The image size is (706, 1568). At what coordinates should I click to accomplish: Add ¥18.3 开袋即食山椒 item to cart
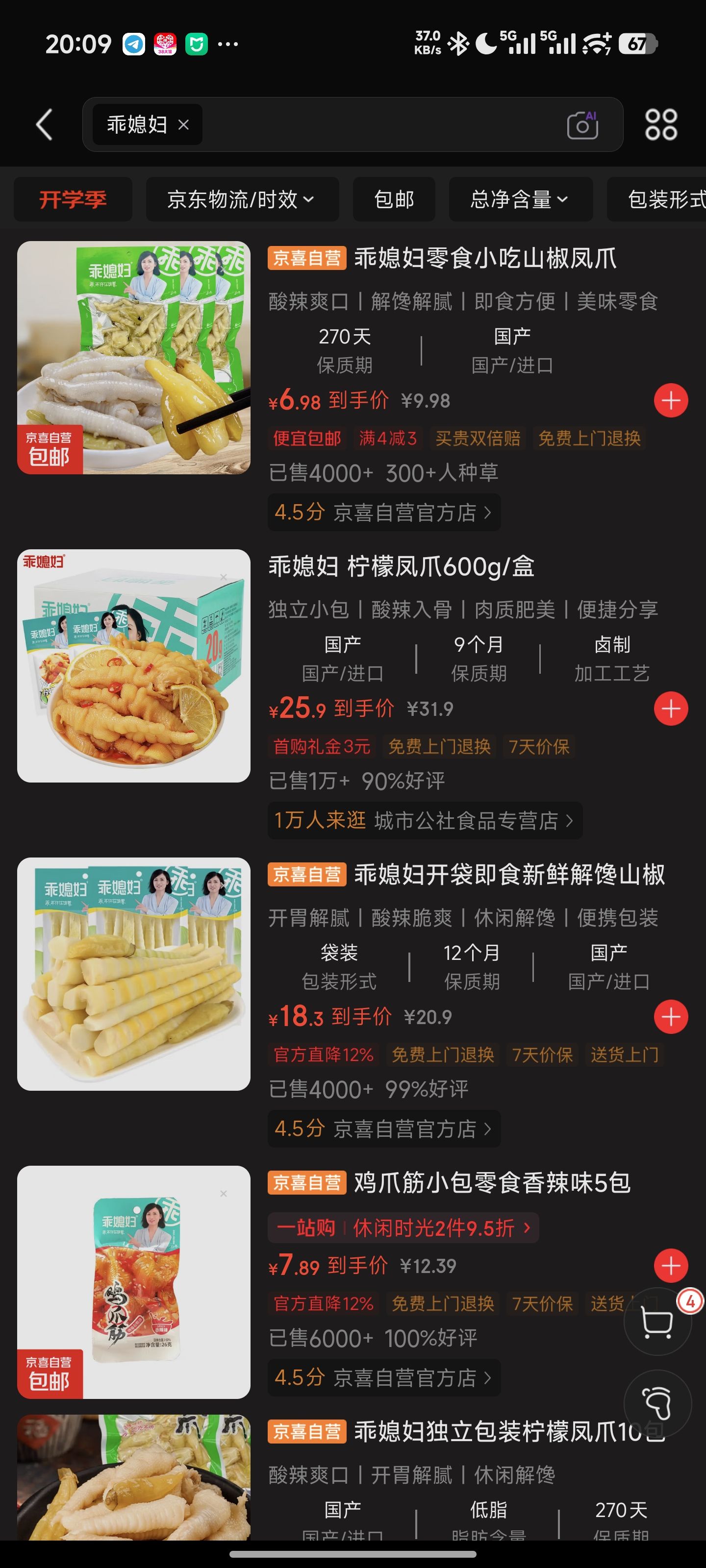[671, 1017]
